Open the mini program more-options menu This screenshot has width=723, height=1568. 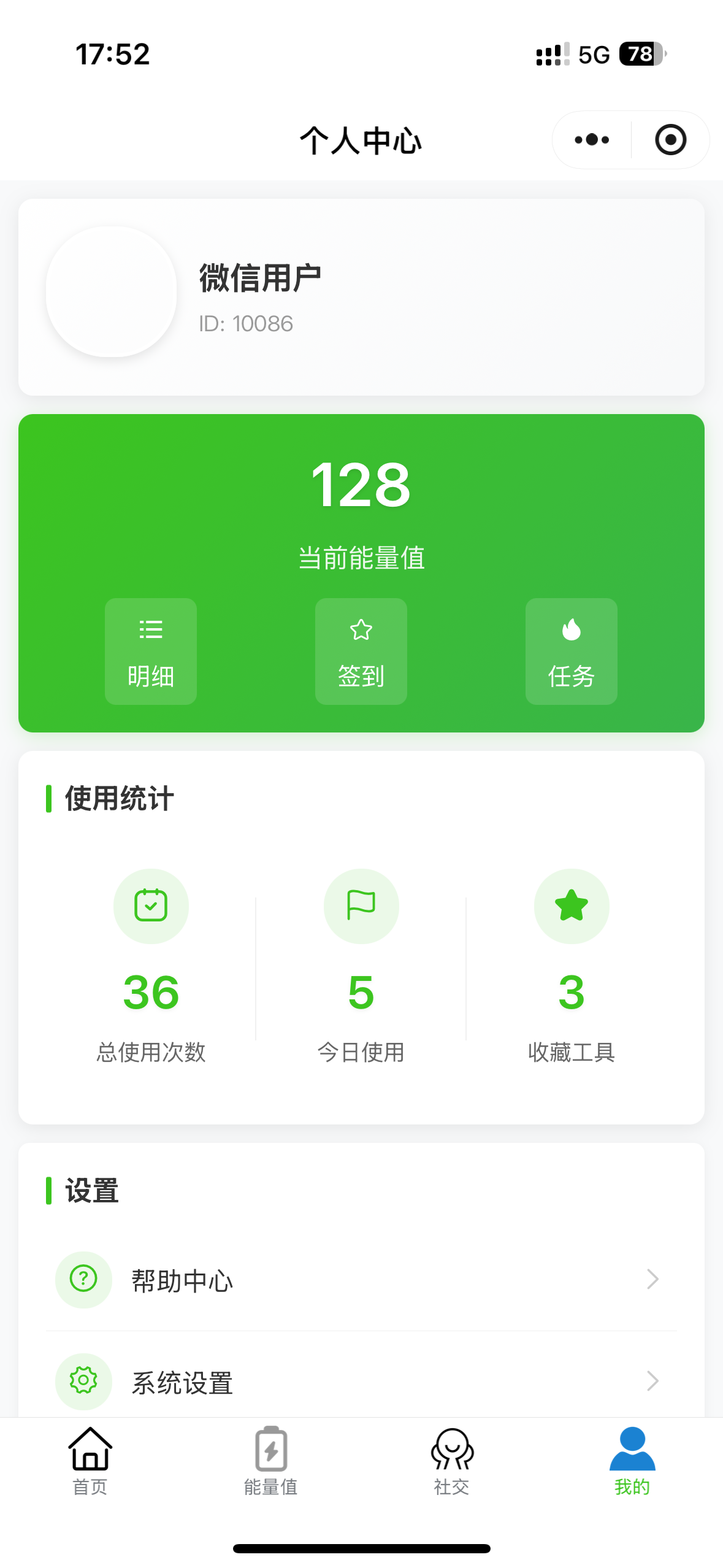pyautogui.click(x=592, y=140)
